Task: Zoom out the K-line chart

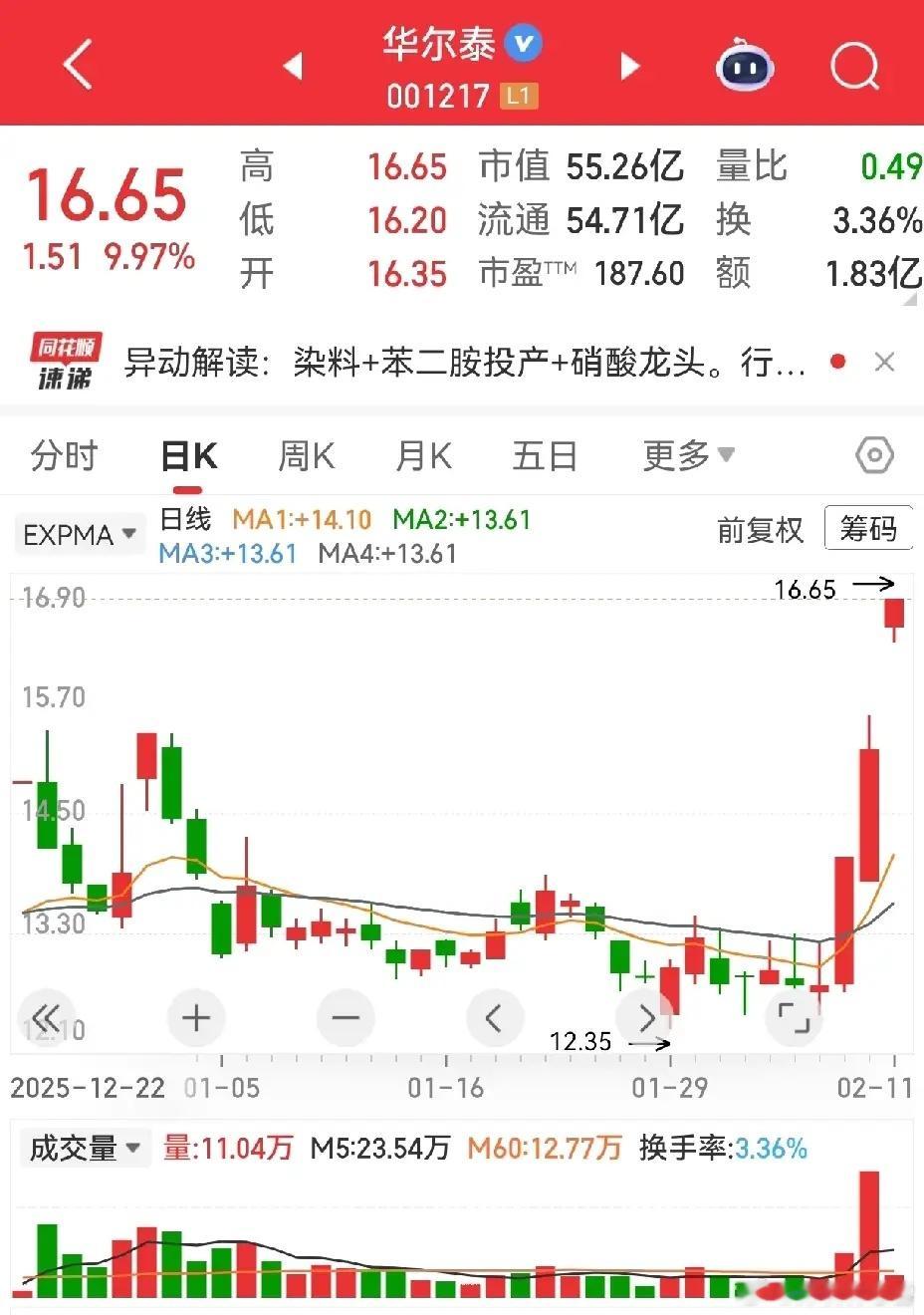Action: 345,1018
